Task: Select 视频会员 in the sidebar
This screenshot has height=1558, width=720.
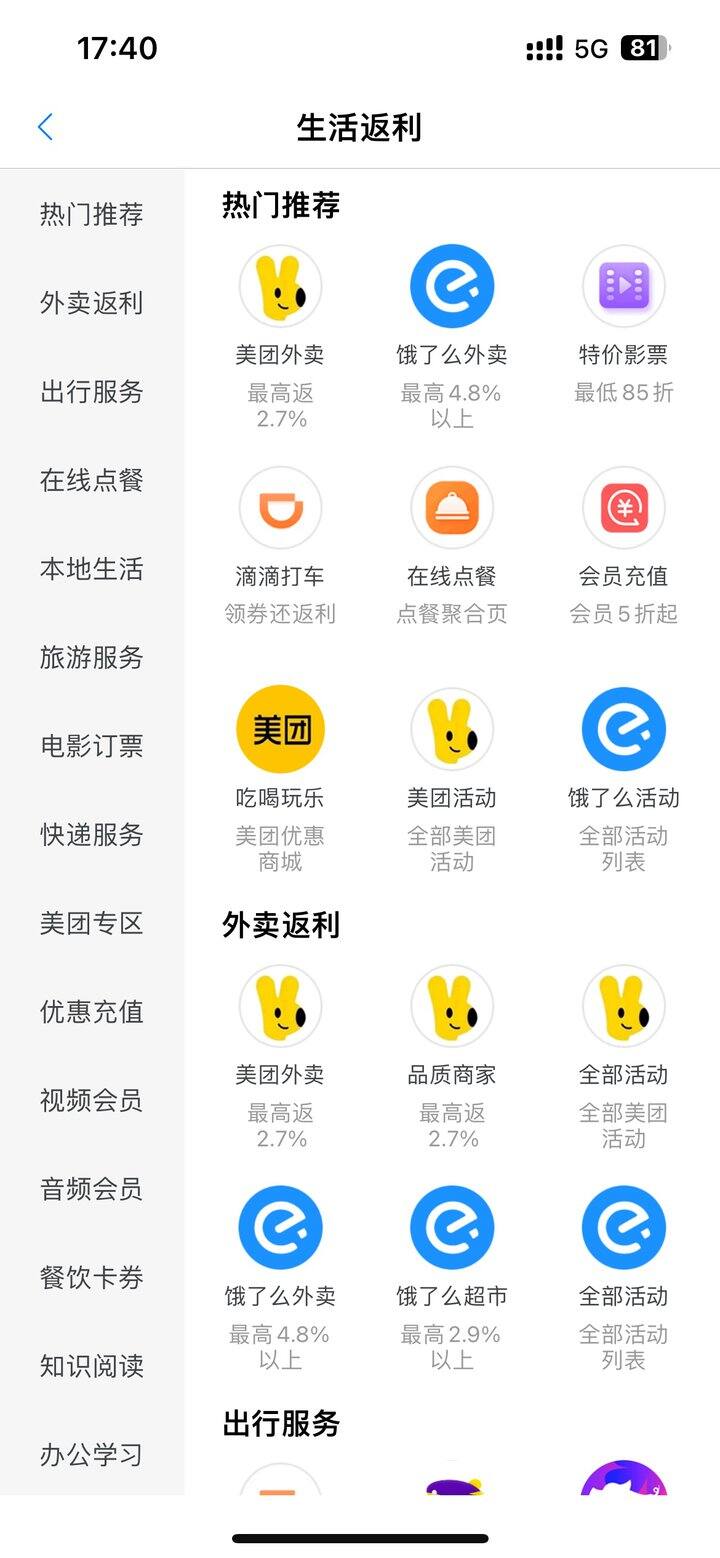Action: pos(92,1100)
